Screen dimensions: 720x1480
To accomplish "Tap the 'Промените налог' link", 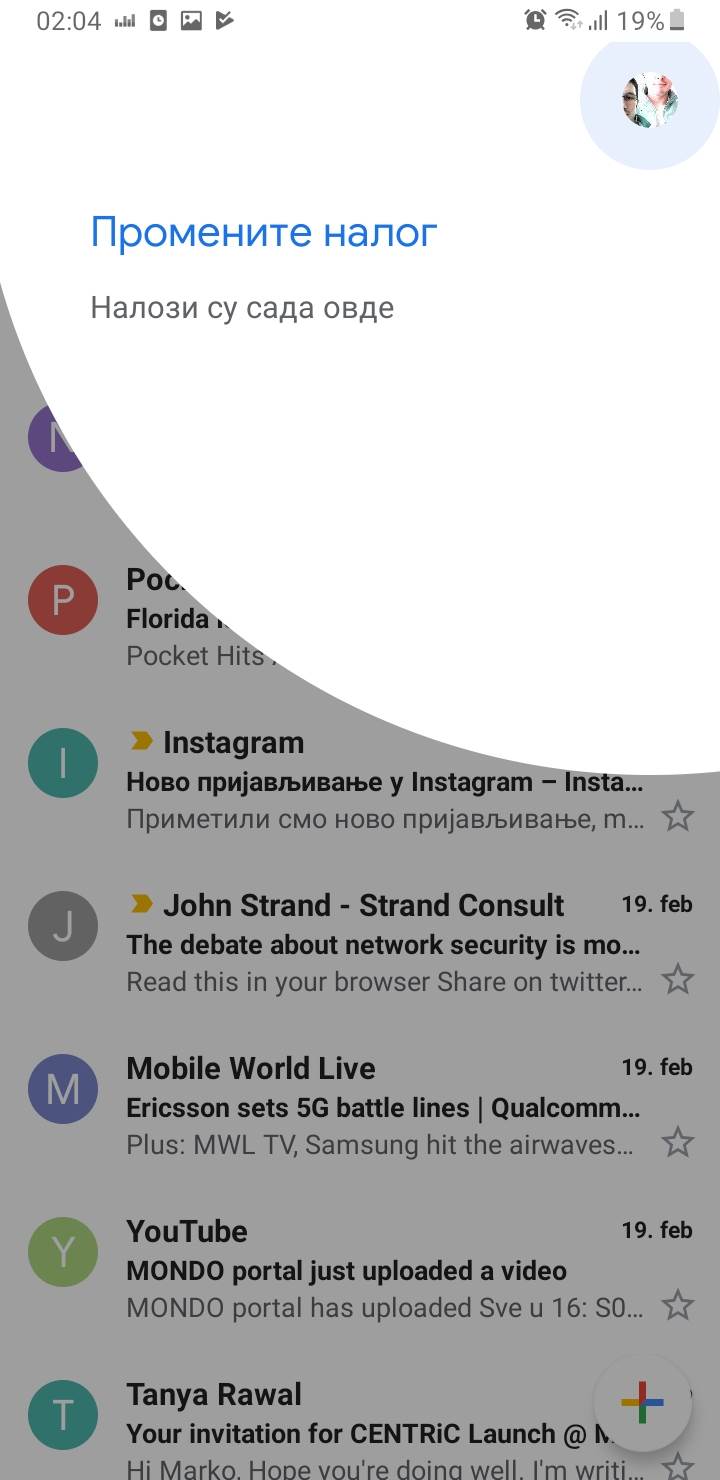I will 263,231.
